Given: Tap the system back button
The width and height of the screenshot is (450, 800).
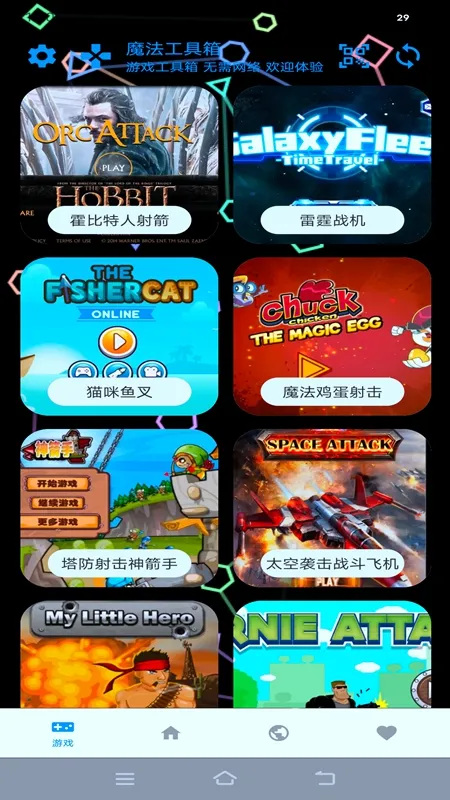Looking at the screenshot, I should [x=325, y=778].
